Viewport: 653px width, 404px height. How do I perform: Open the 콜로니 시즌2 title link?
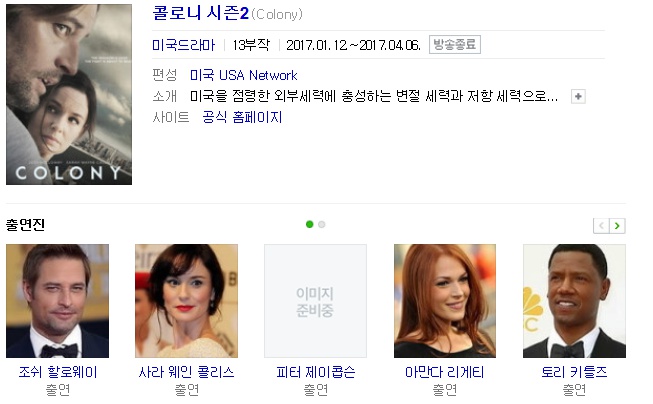(x=200, y=13)
